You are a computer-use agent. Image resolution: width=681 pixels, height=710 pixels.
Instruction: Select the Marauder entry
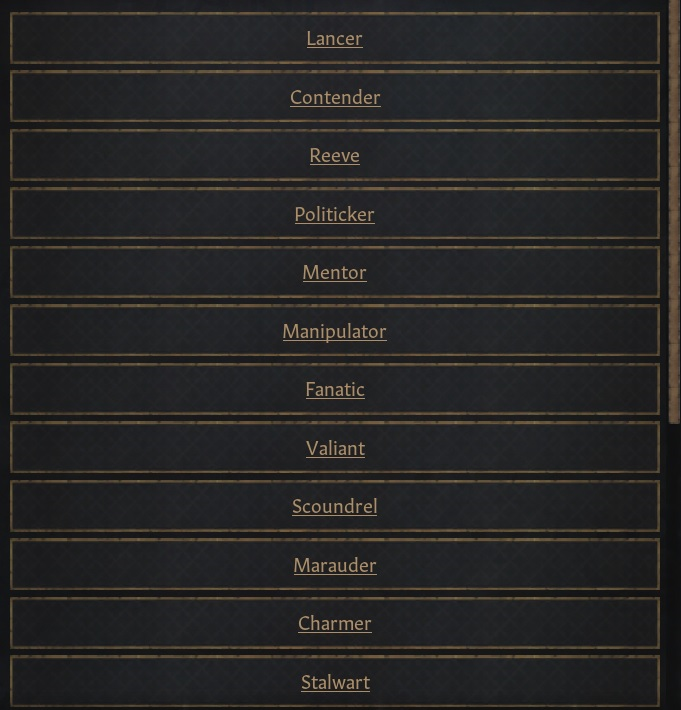(x=334, y=565)
